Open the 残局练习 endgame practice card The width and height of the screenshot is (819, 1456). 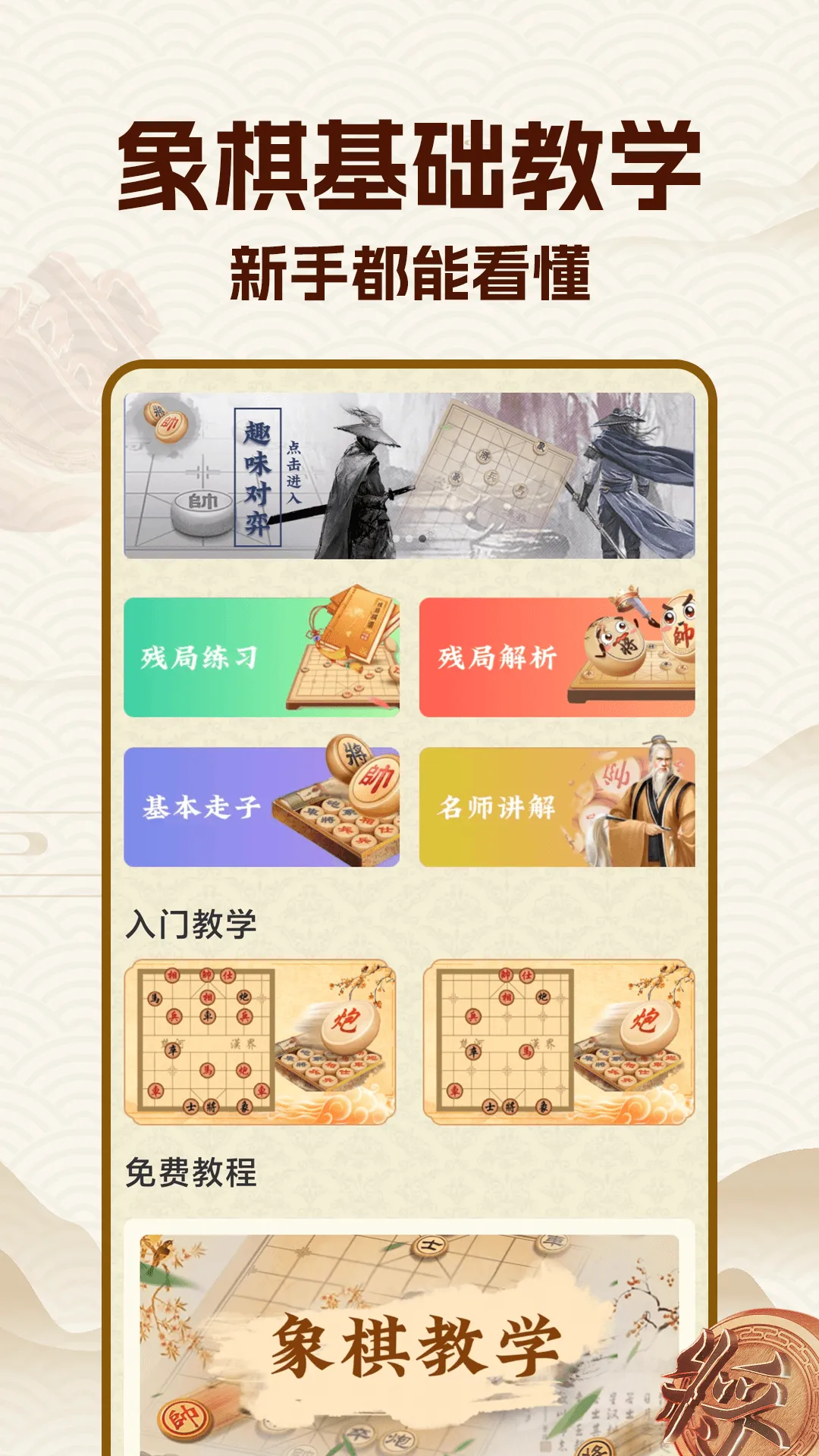click(262, 656)
